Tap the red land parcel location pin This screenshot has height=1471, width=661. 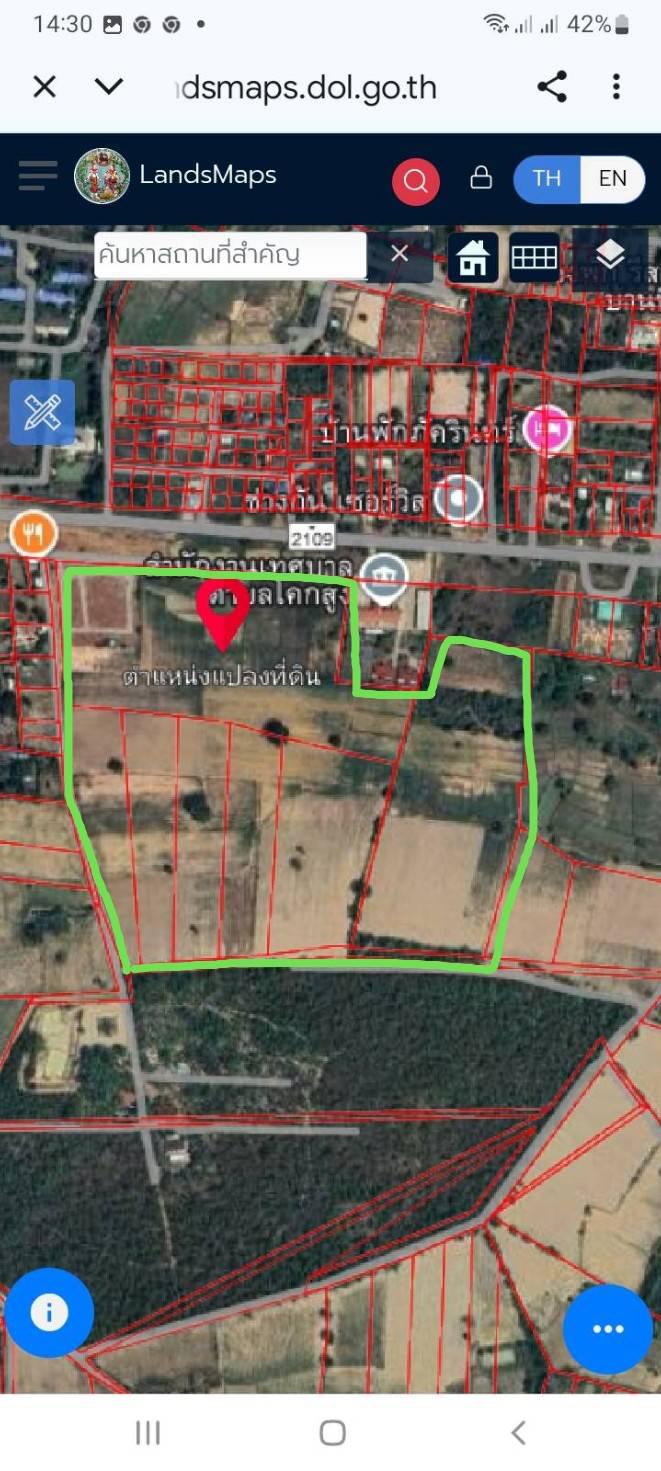tap(221, 612)
